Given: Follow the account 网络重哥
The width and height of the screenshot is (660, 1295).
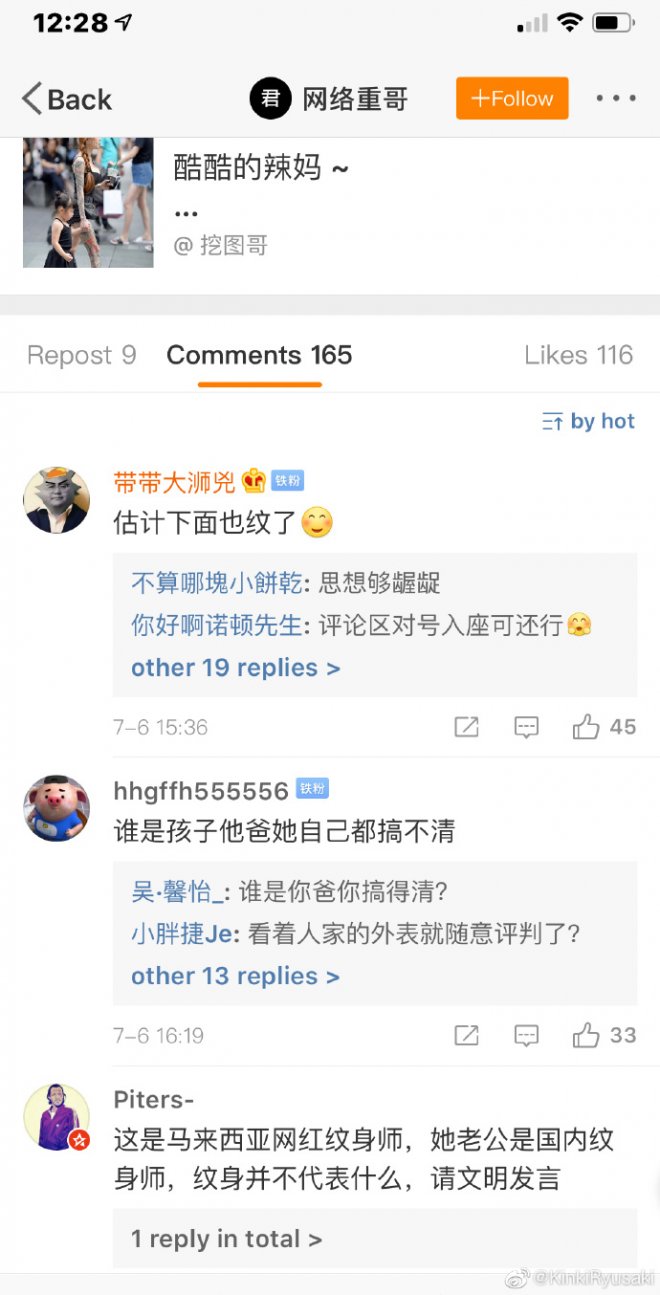Looking at the screenshot, I should [x=512, y=98].
